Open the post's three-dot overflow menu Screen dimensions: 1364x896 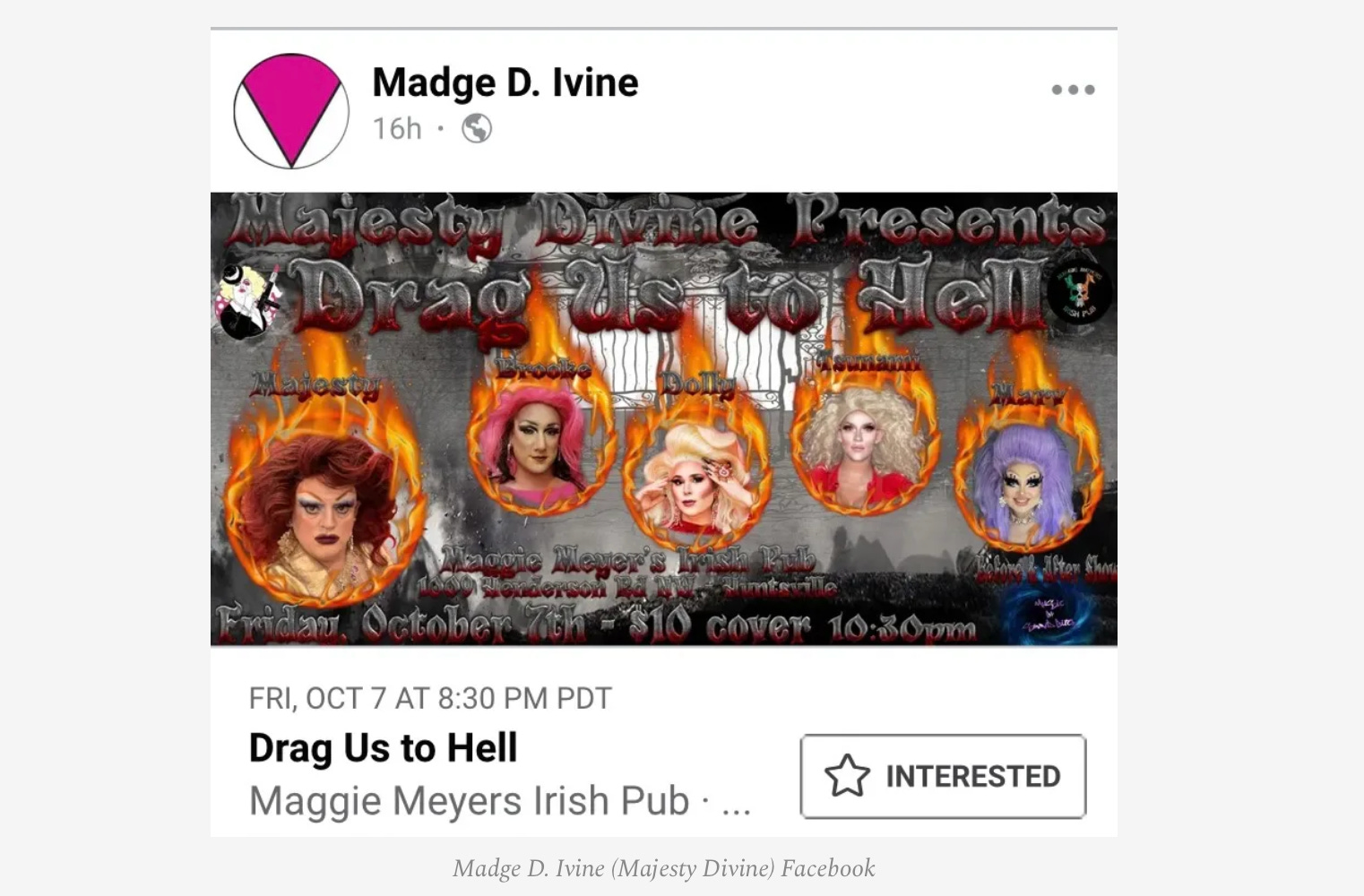tap(1073, 90)
